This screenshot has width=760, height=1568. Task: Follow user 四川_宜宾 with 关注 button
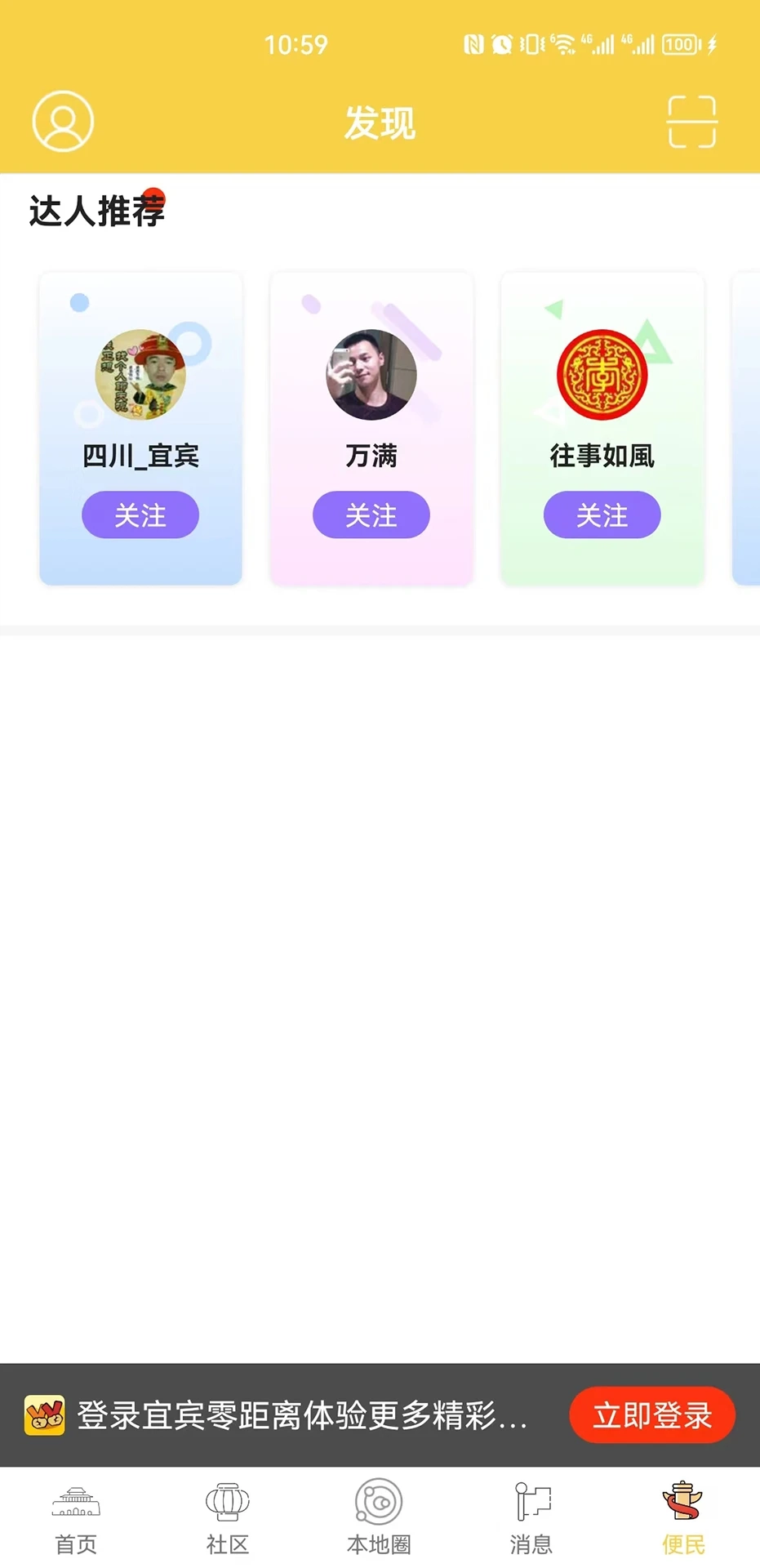140,514
